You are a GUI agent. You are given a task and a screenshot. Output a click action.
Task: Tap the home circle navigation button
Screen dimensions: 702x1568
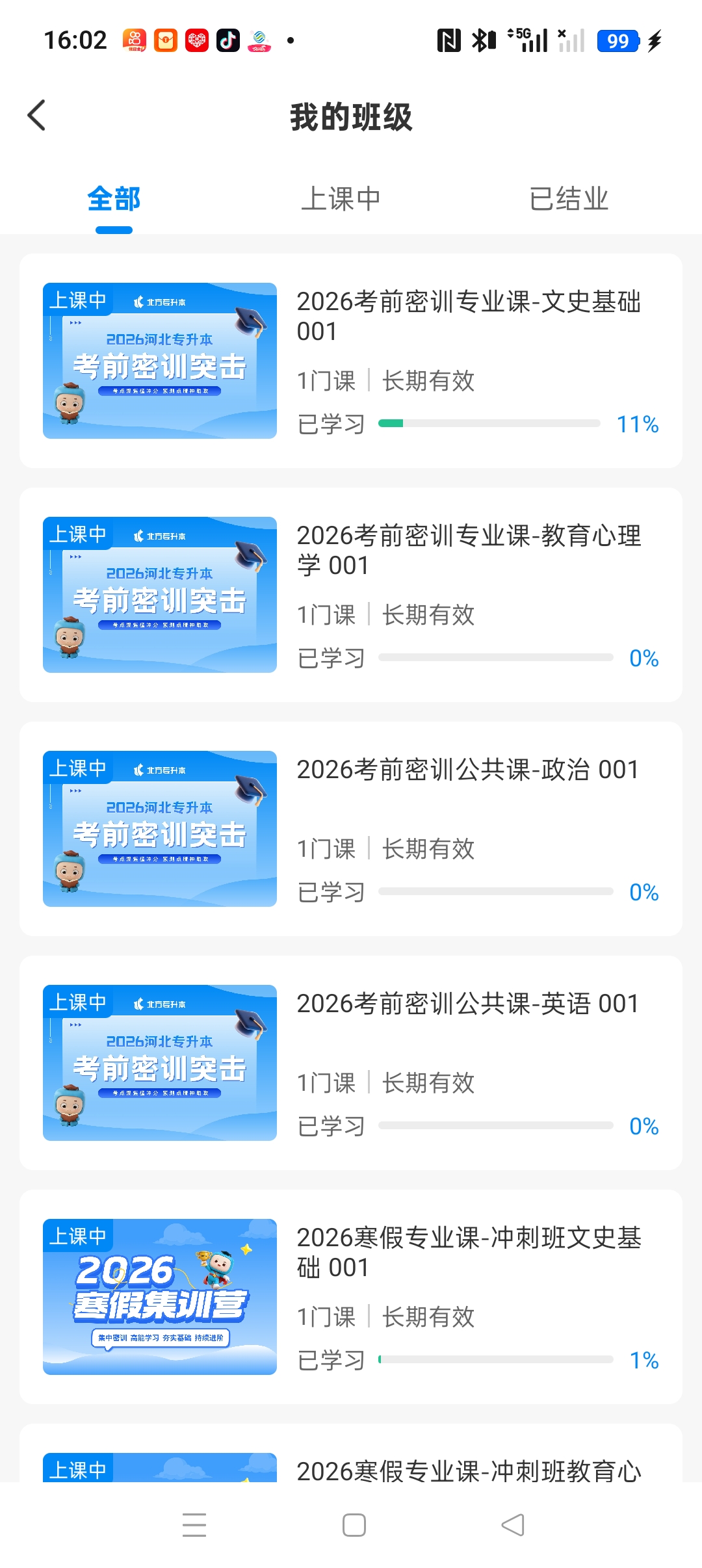point(351,1525)
